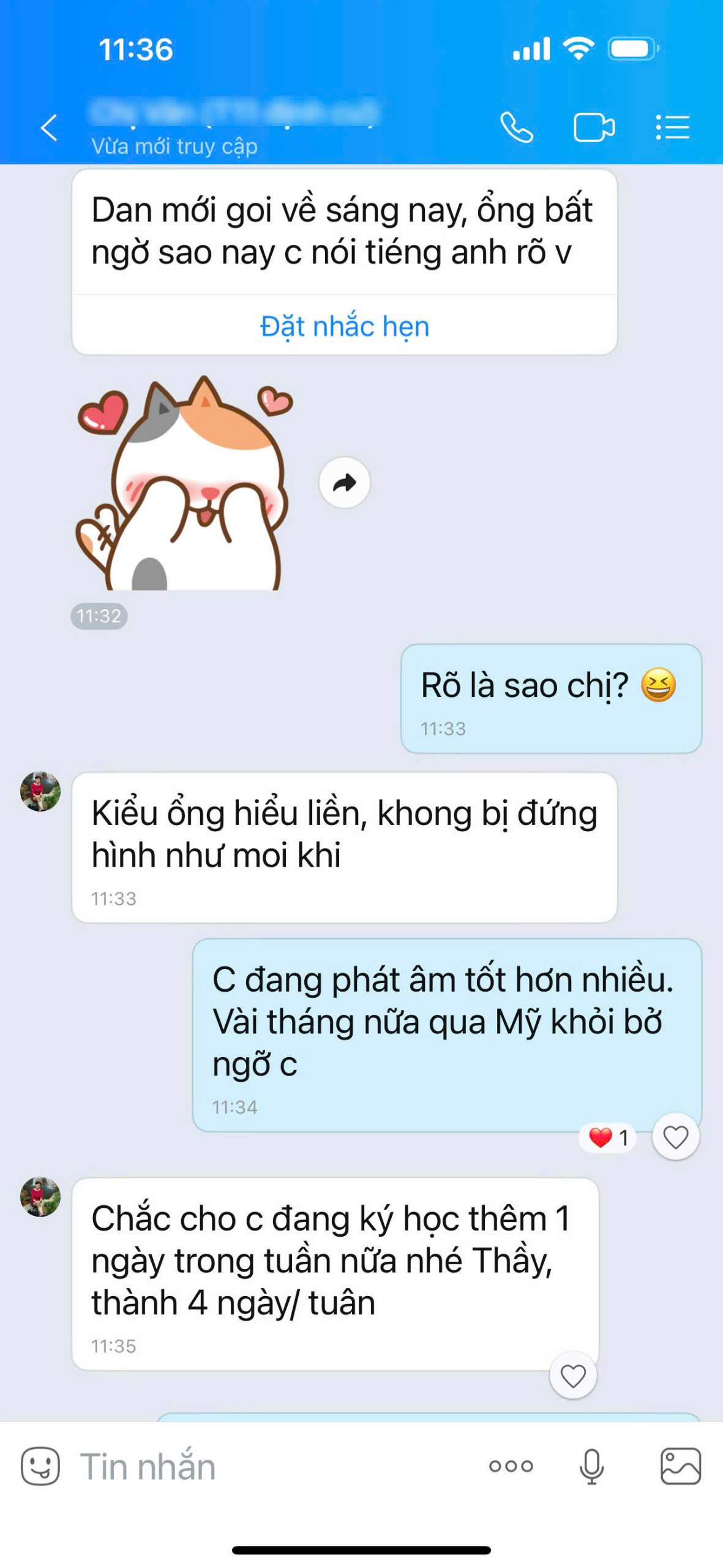Focus the "Tin nhắn" message field
Screen dimensions: 723x1568
click(x=269, y=1466)
